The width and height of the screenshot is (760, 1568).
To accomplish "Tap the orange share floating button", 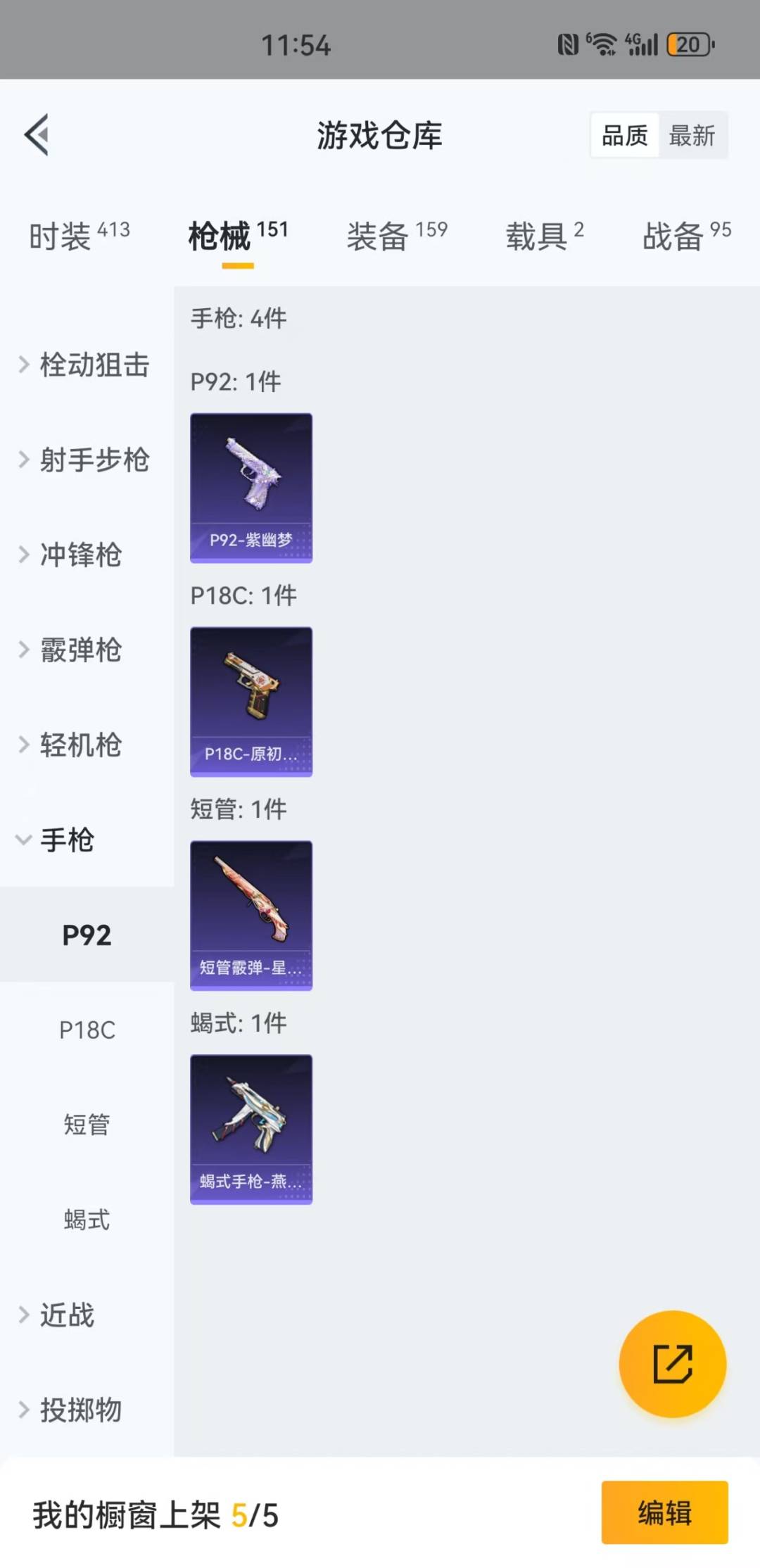I will (672, 1364).
